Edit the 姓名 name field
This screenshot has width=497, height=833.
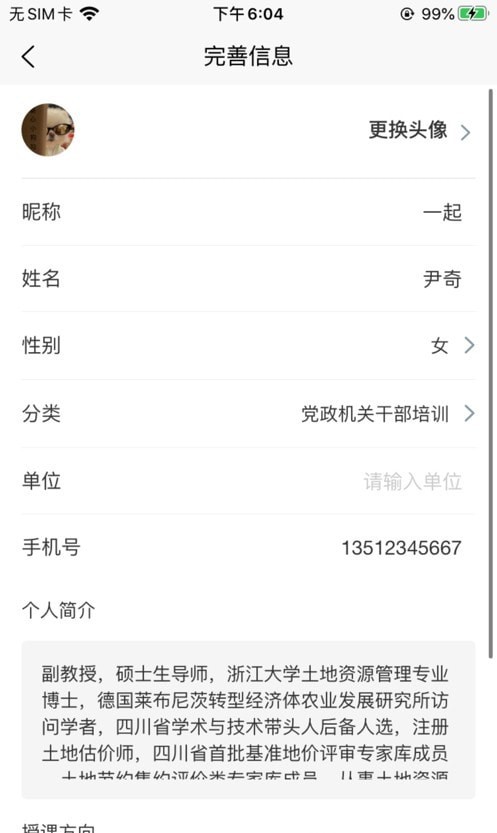click(x=248, y=278)
